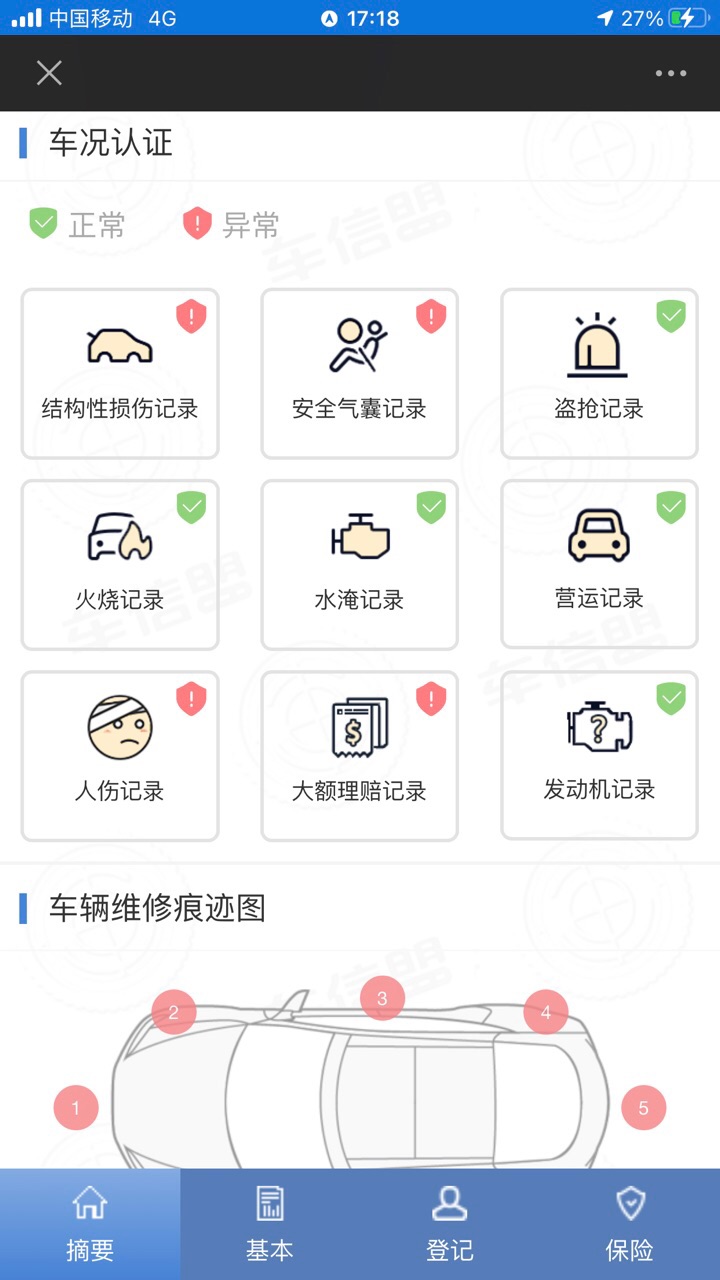Tap repair marker 4 on the car diagram

[x=546, y=1012]
